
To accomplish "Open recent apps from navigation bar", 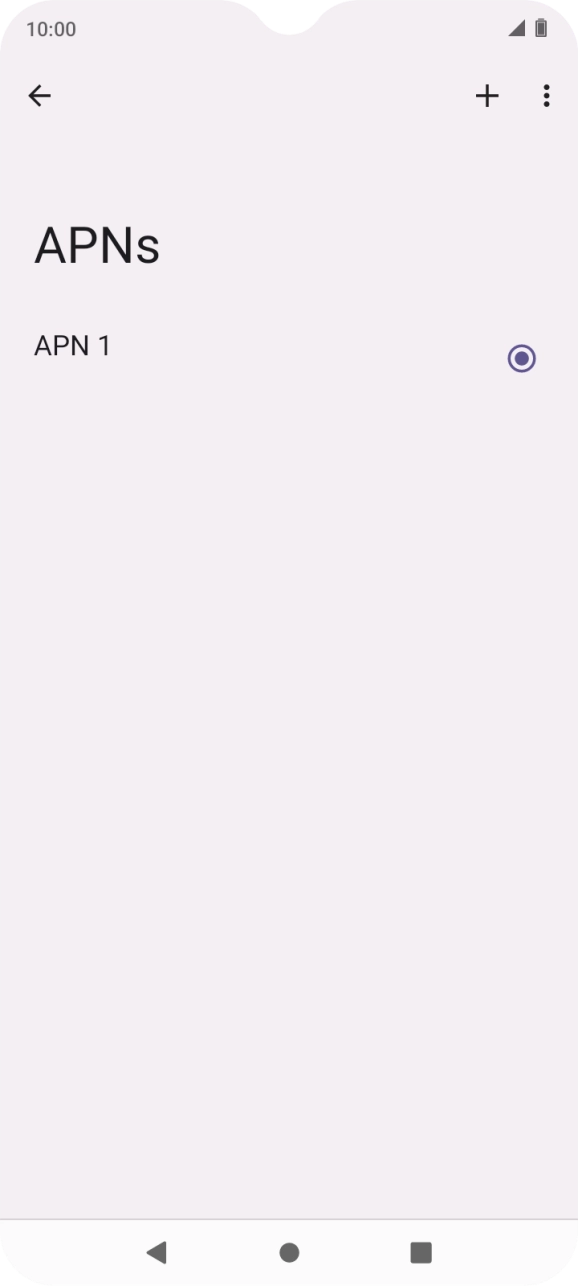I will [x=421, y=1252].
